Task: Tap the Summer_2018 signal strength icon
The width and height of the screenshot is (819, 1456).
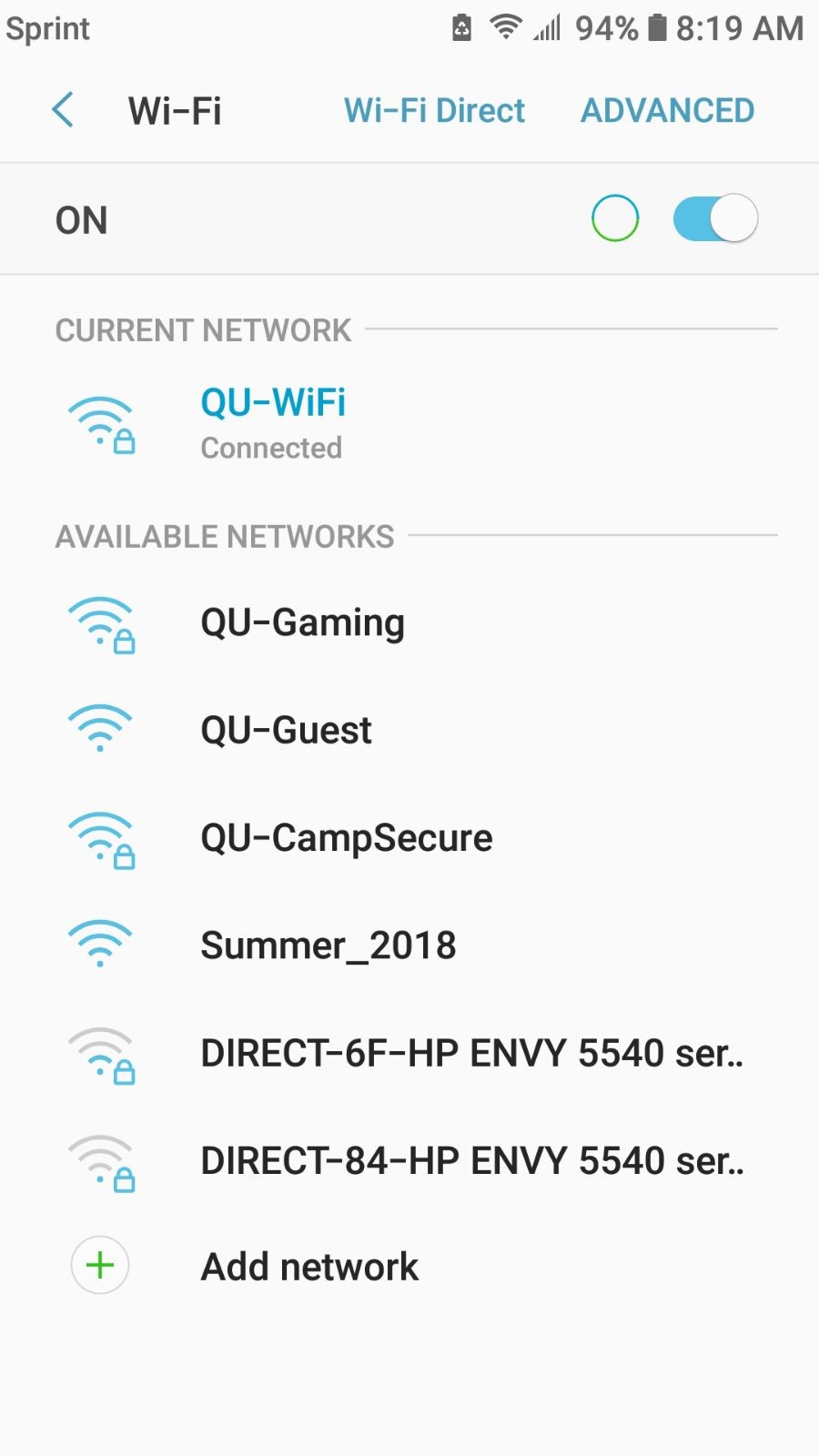Action: 98,944
